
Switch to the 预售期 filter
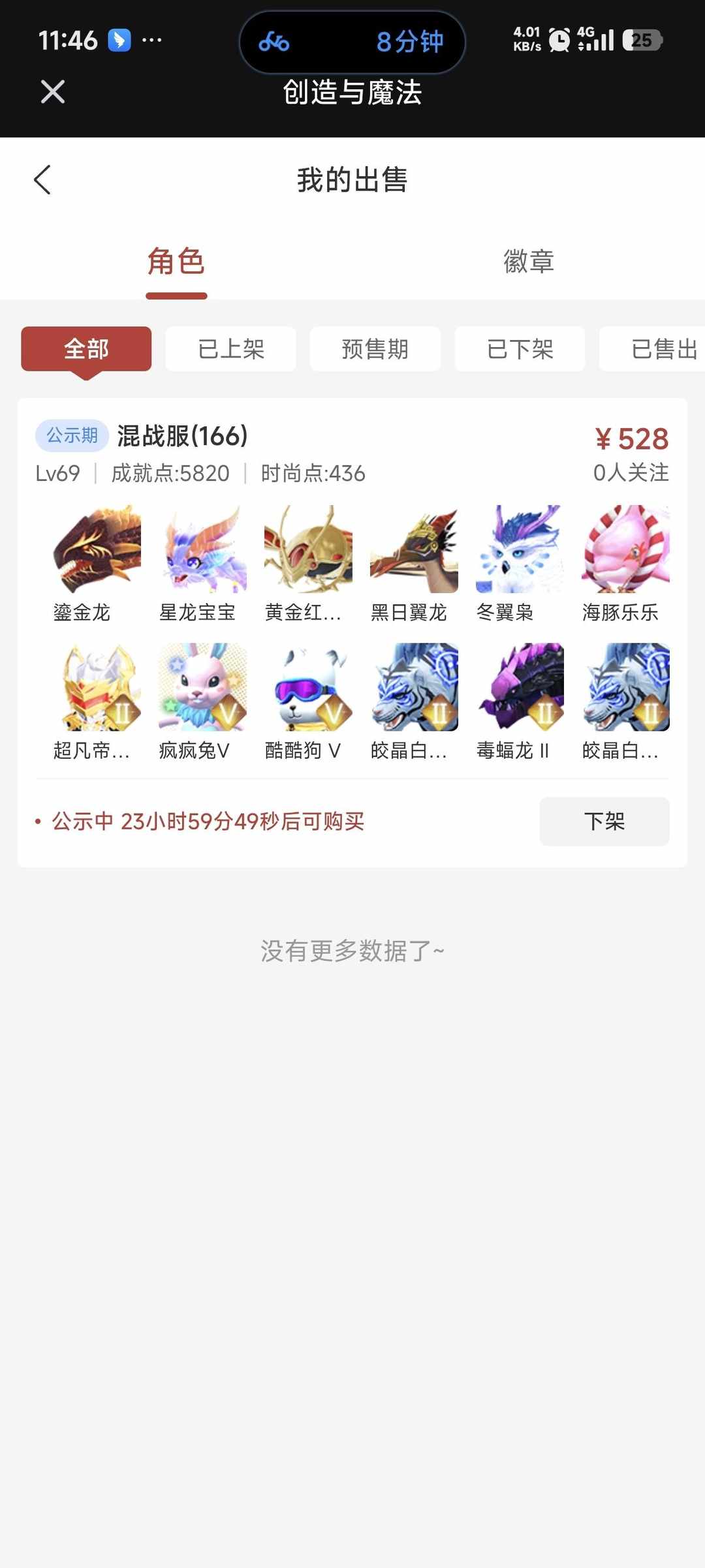click(x=375, y=349)
